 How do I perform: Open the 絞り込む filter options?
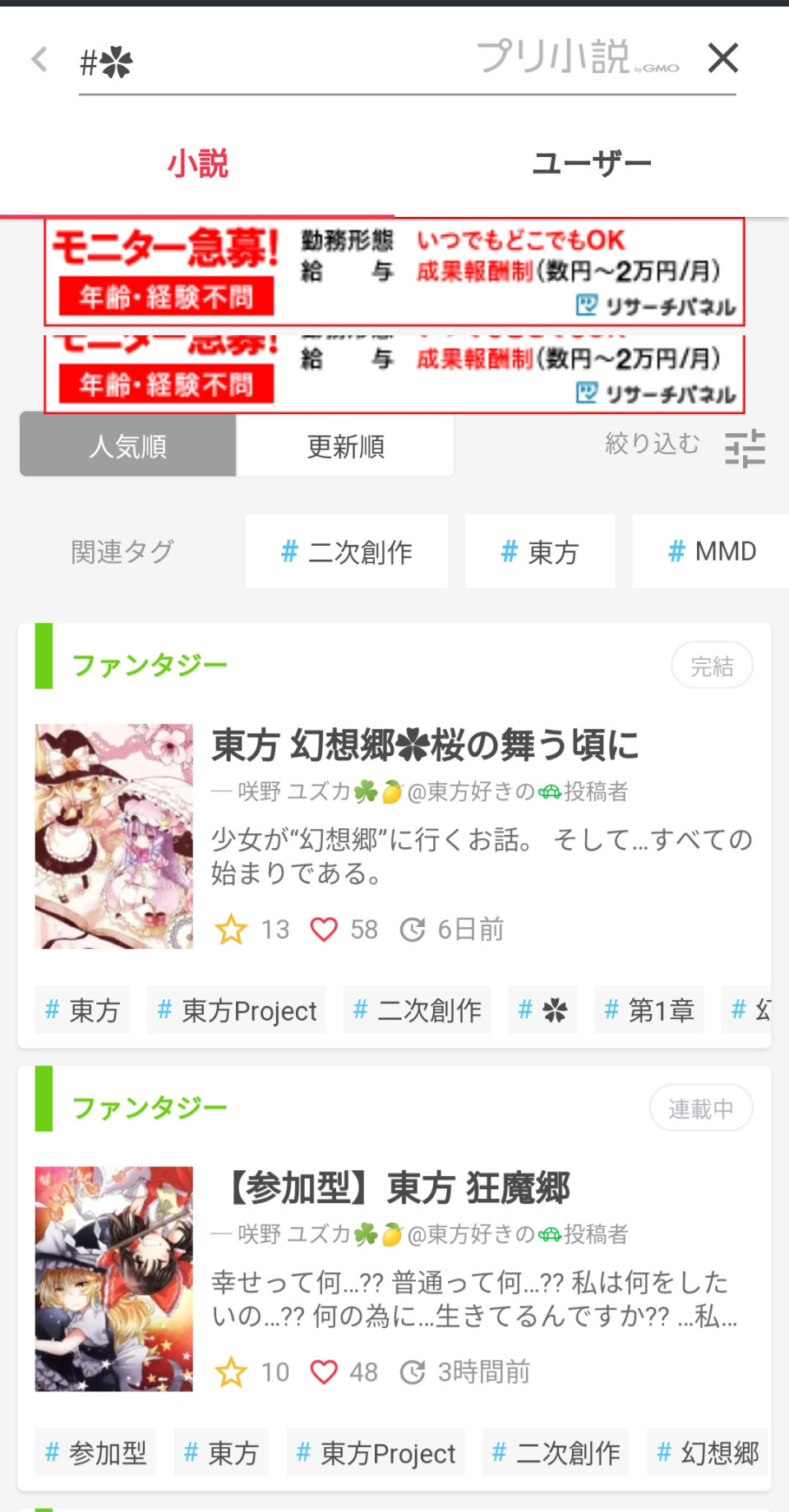[x=685, y=446]
